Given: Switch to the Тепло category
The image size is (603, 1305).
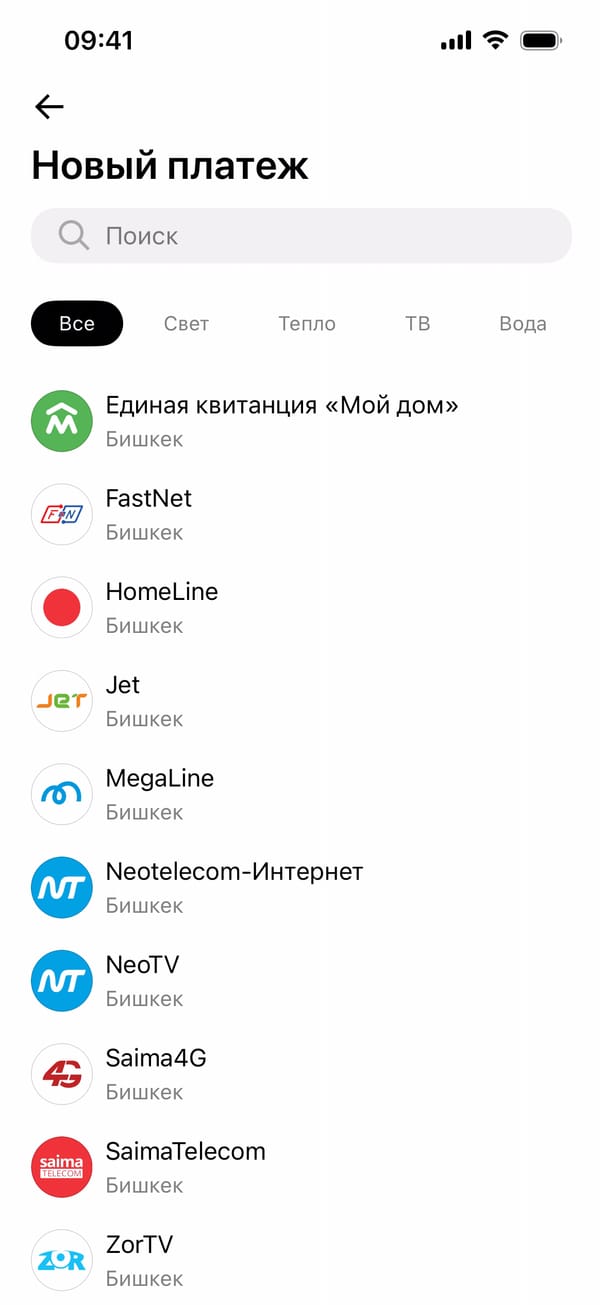Looking at the screenshot, I should [307, 324].
